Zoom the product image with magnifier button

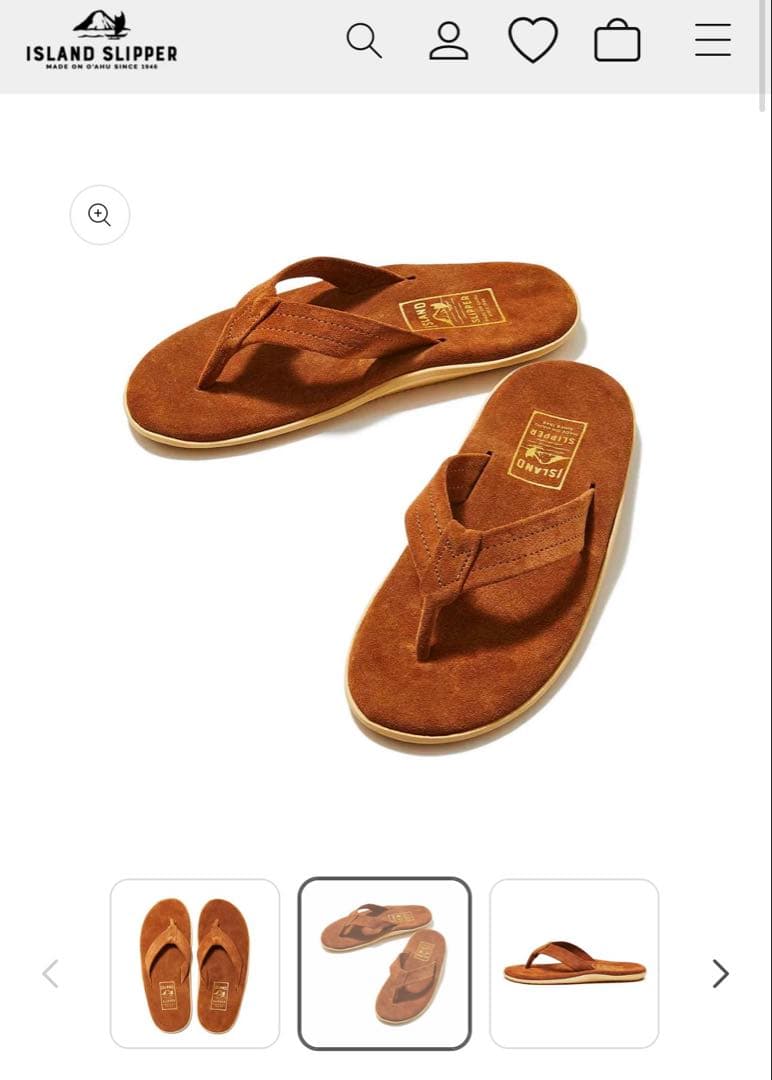(x=100, y=215)
